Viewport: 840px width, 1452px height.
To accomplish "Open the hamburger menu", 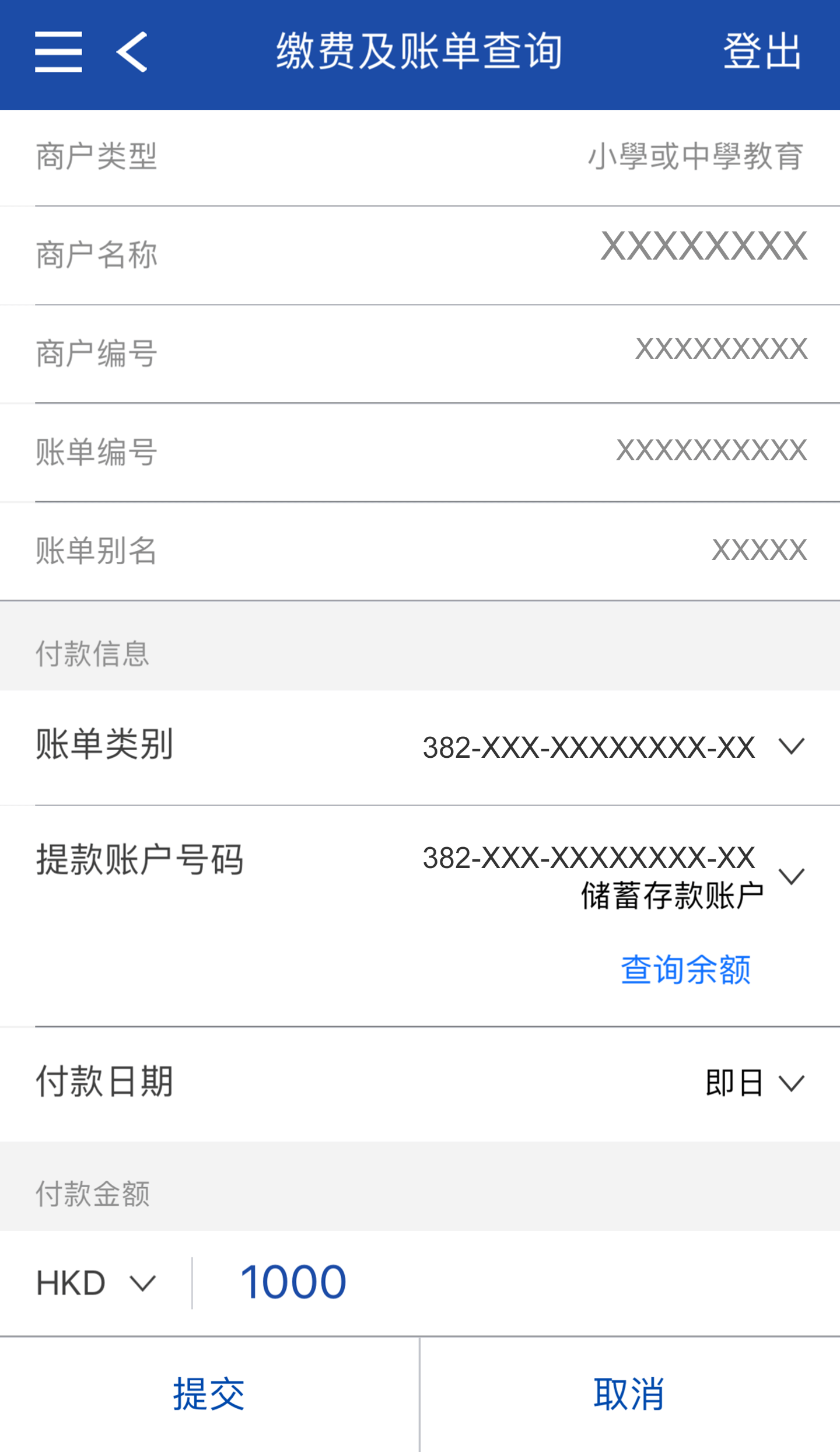I will [x=58, y=53].
